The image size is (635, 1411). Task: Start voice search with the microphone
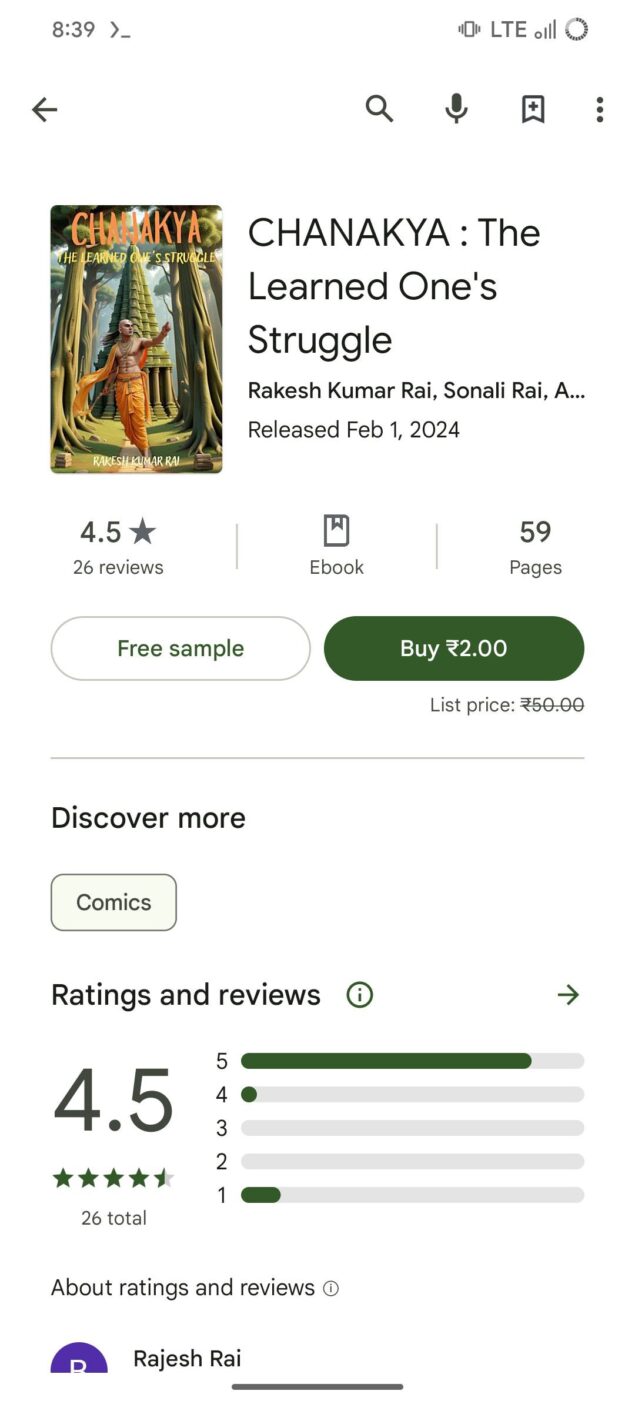tap(456, 108)
